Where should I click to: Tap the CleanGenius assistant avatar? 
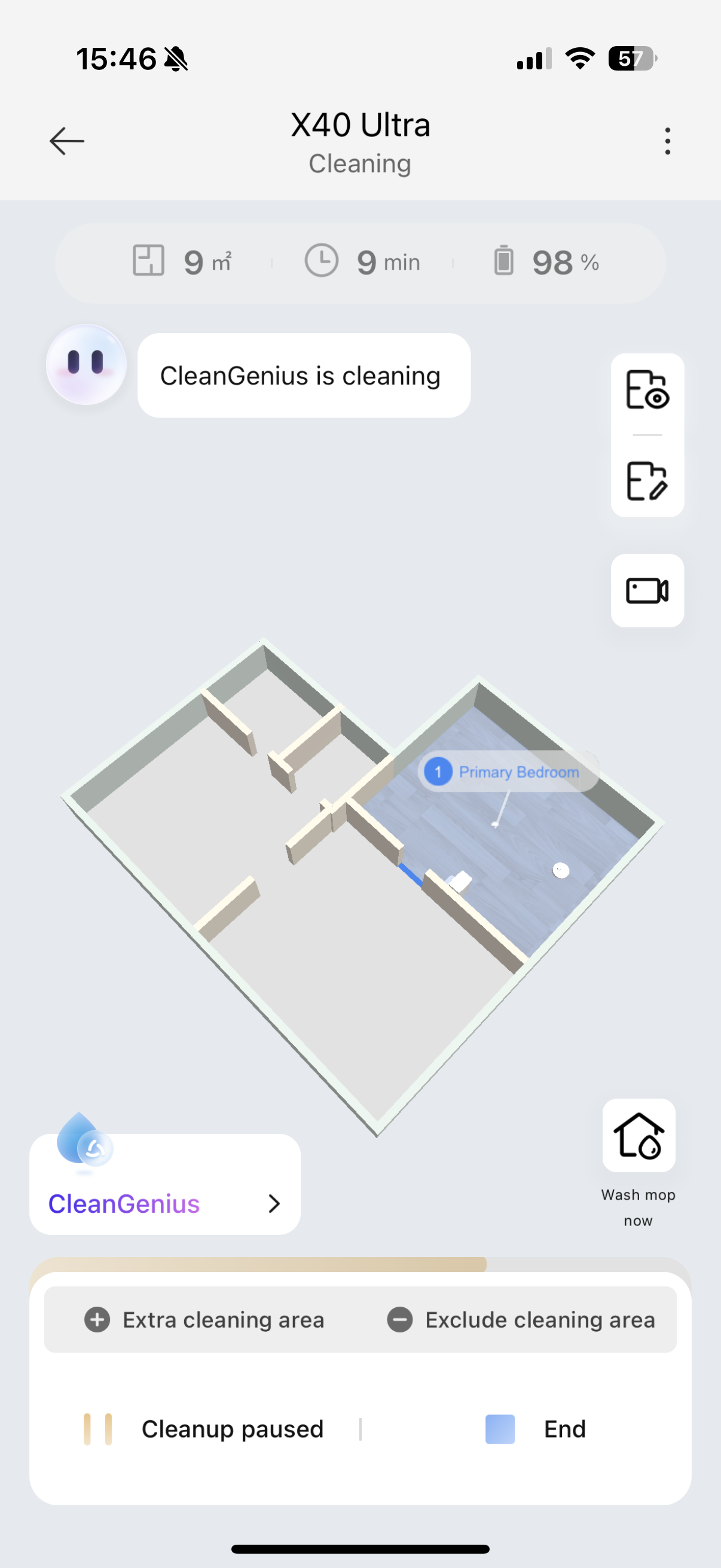[x=87, y=365]
